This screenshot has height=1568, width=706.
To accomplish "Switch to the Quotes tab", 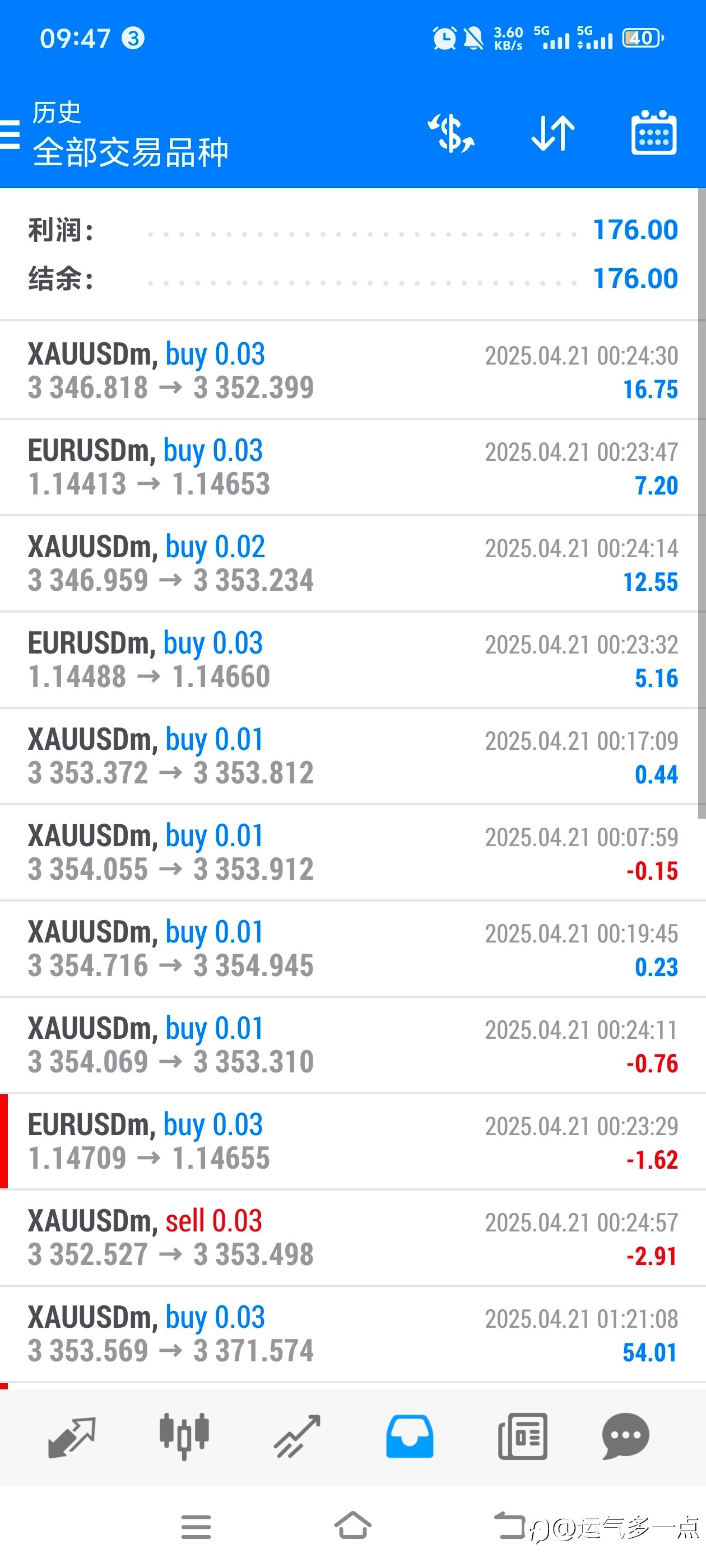I will coord(71,1436).
